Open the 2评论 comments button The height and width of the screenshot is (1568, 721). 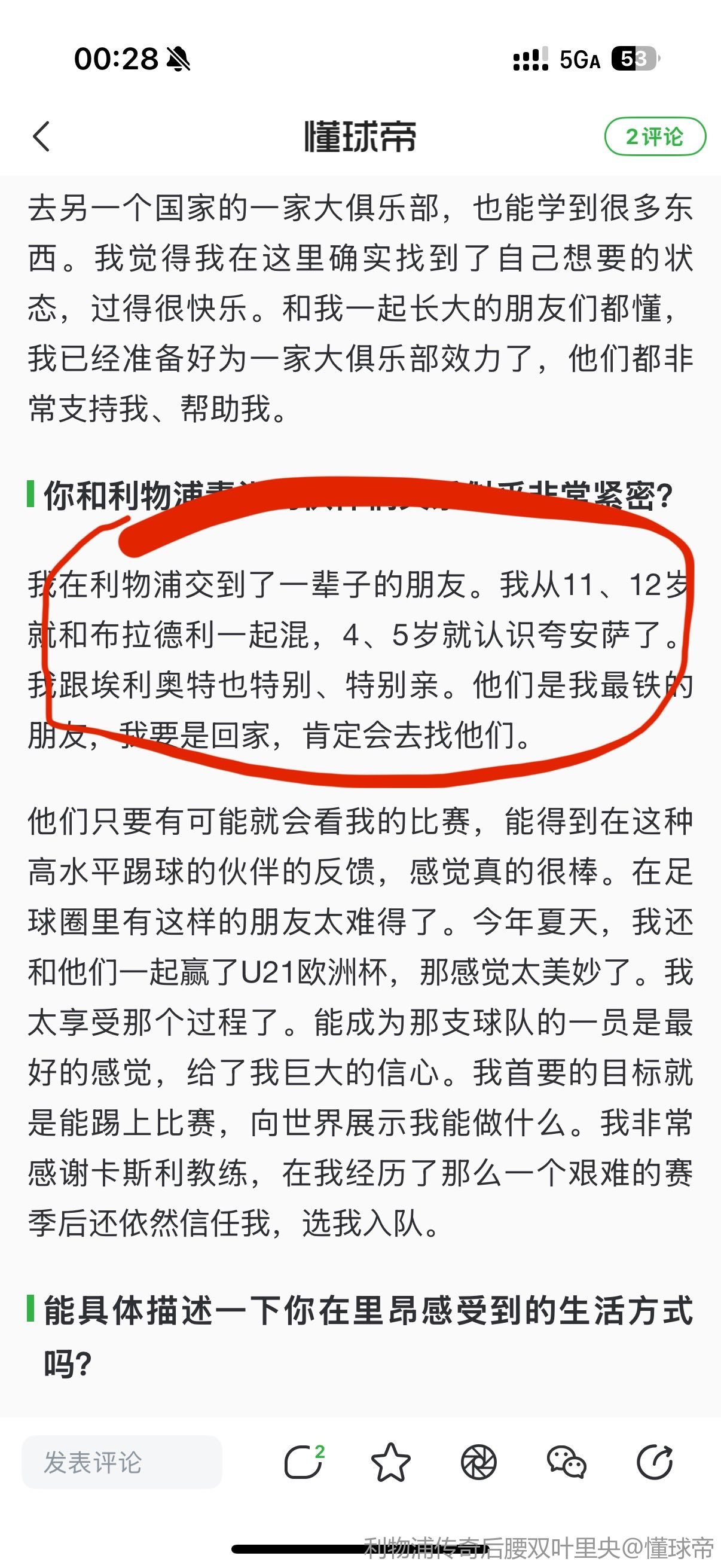(655, 136)
